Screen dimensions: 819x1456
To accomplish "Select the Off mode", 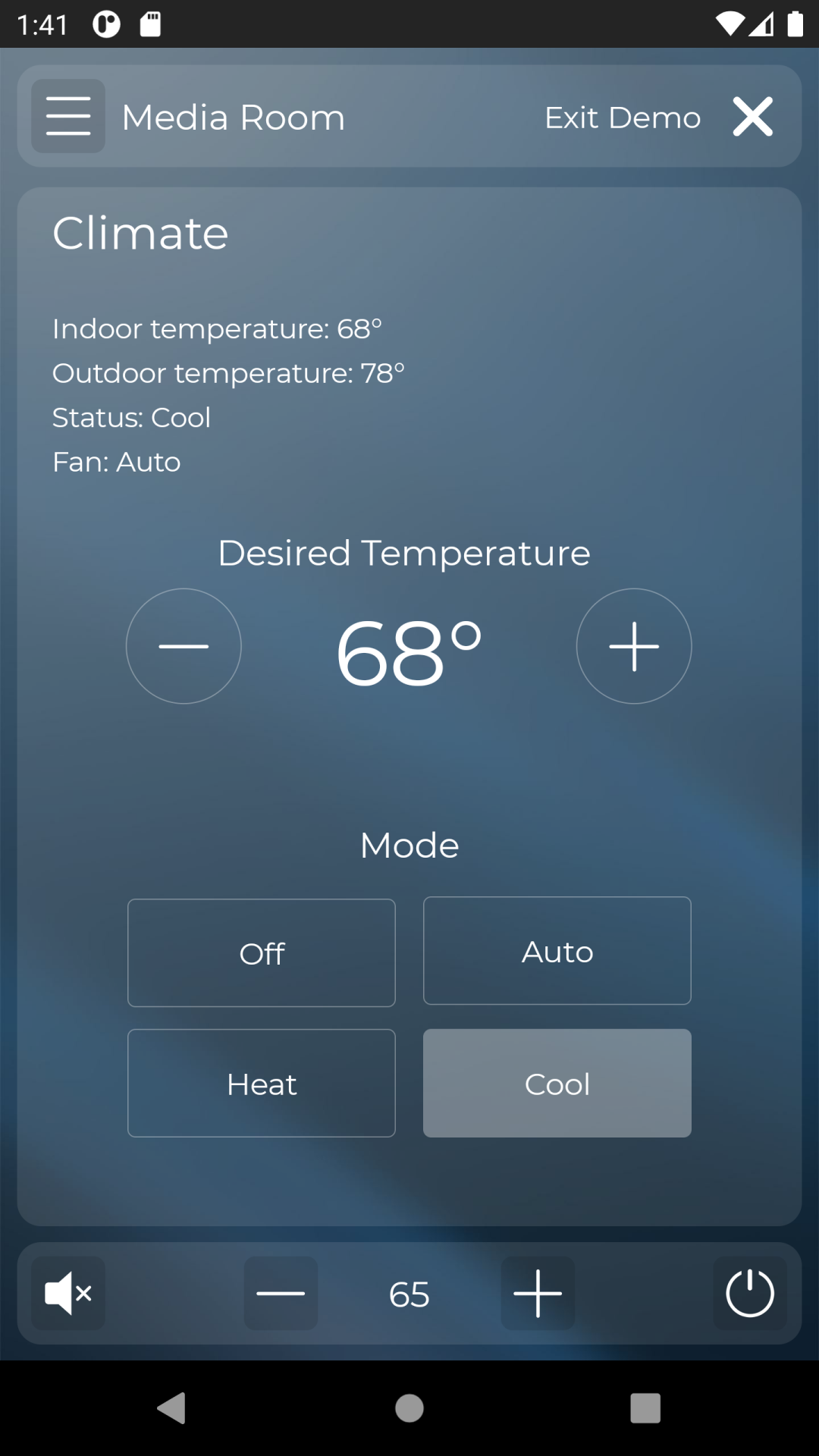I will point(261,952).
